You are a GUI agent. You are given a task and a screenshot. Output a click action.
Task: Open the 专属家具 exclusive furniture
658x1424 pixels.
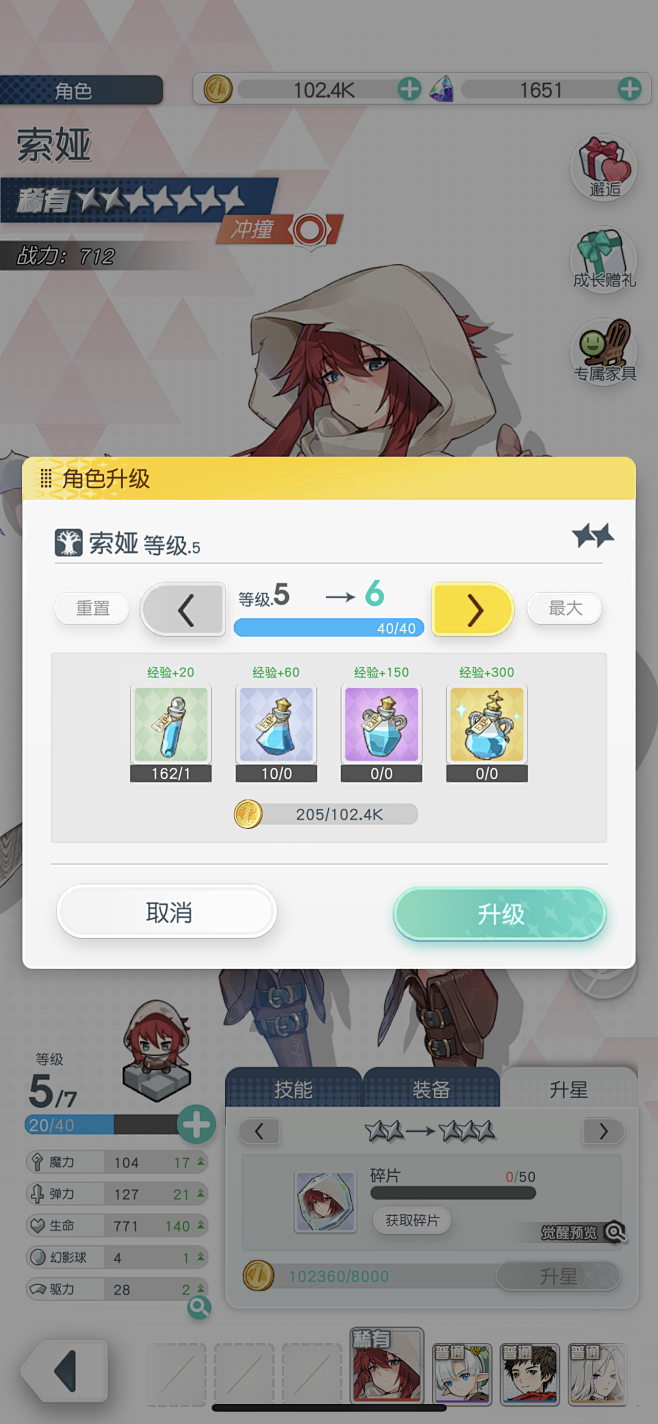604,350
